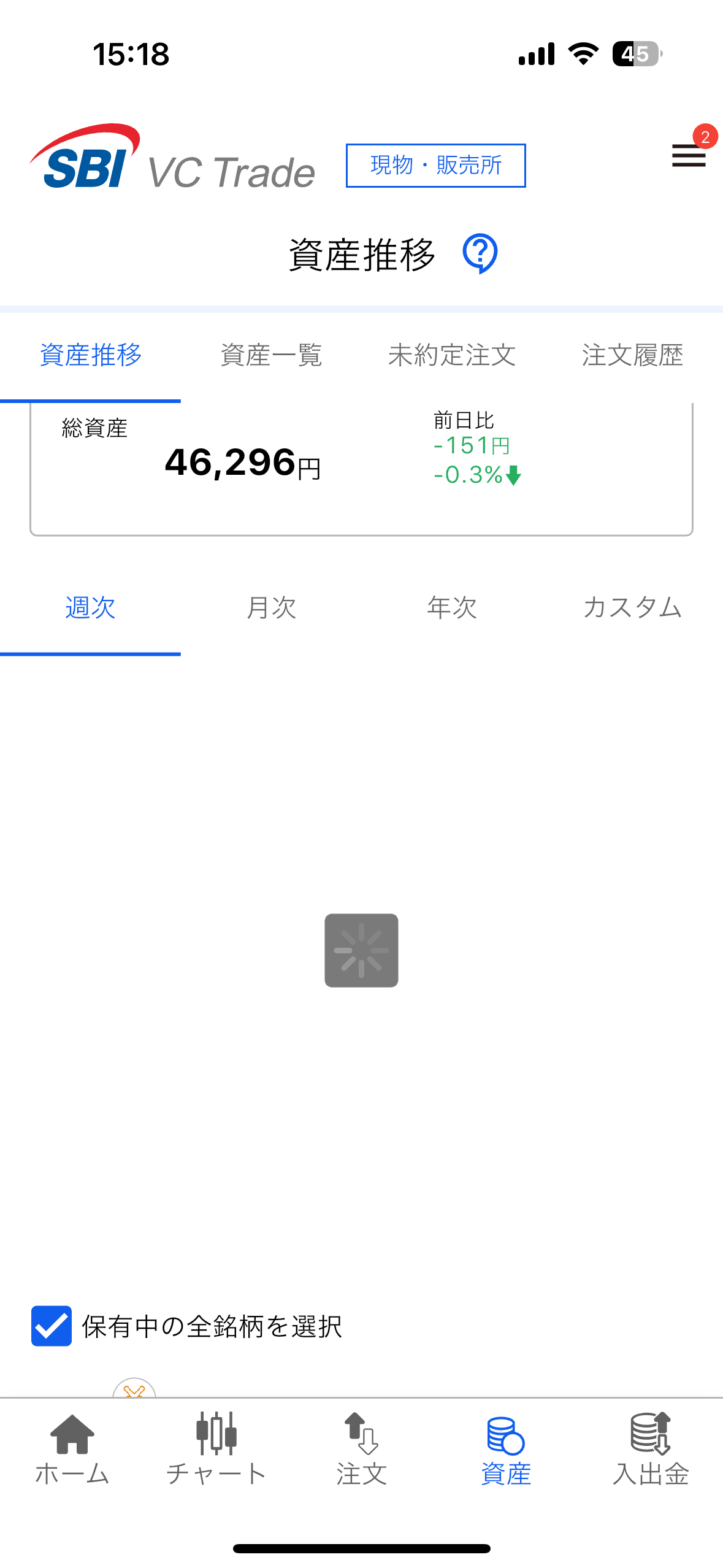Open the チャート bottom tab

coord(216,1449)
